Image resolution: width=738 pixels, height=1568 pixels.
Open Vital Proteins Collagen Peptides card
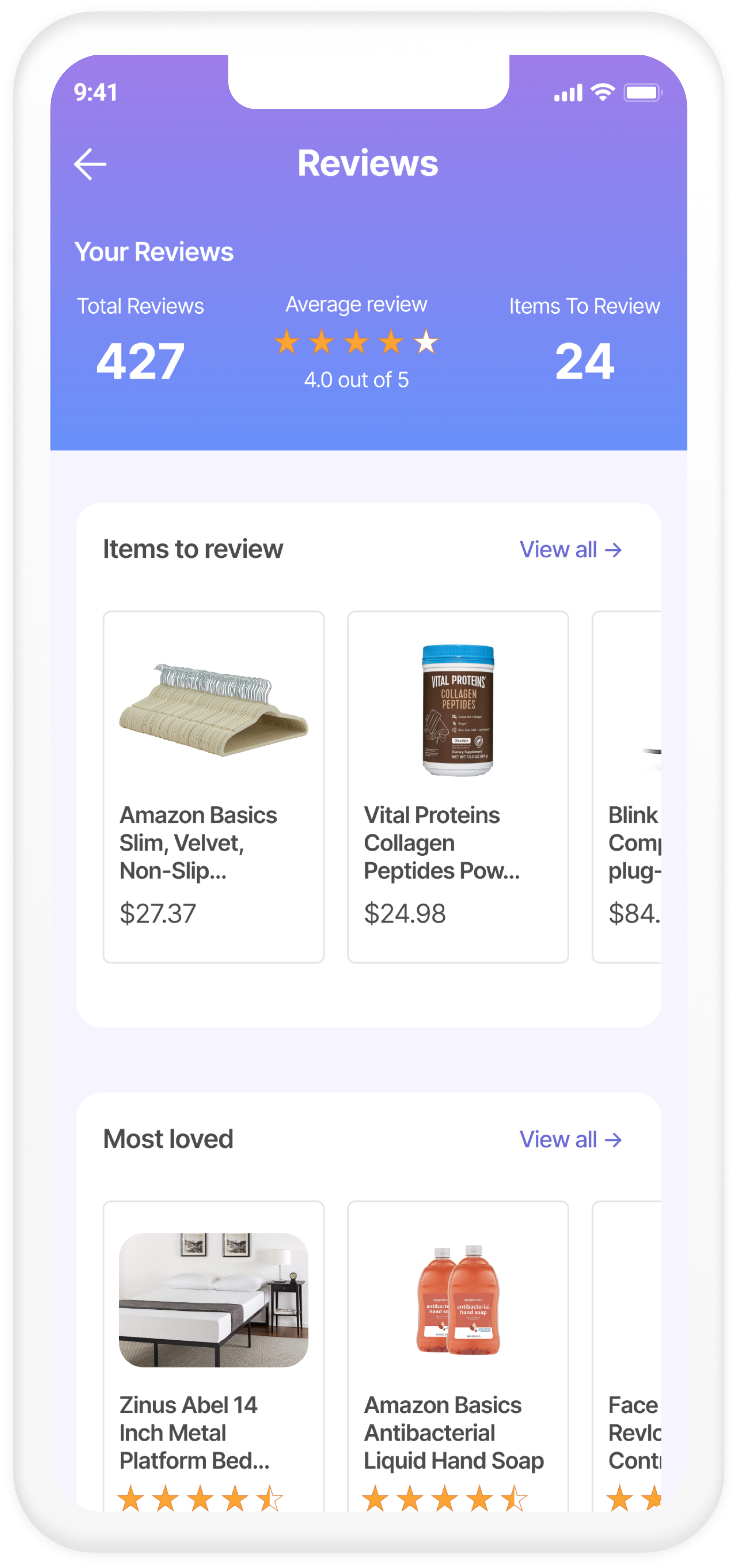click(x=458, y=786)
